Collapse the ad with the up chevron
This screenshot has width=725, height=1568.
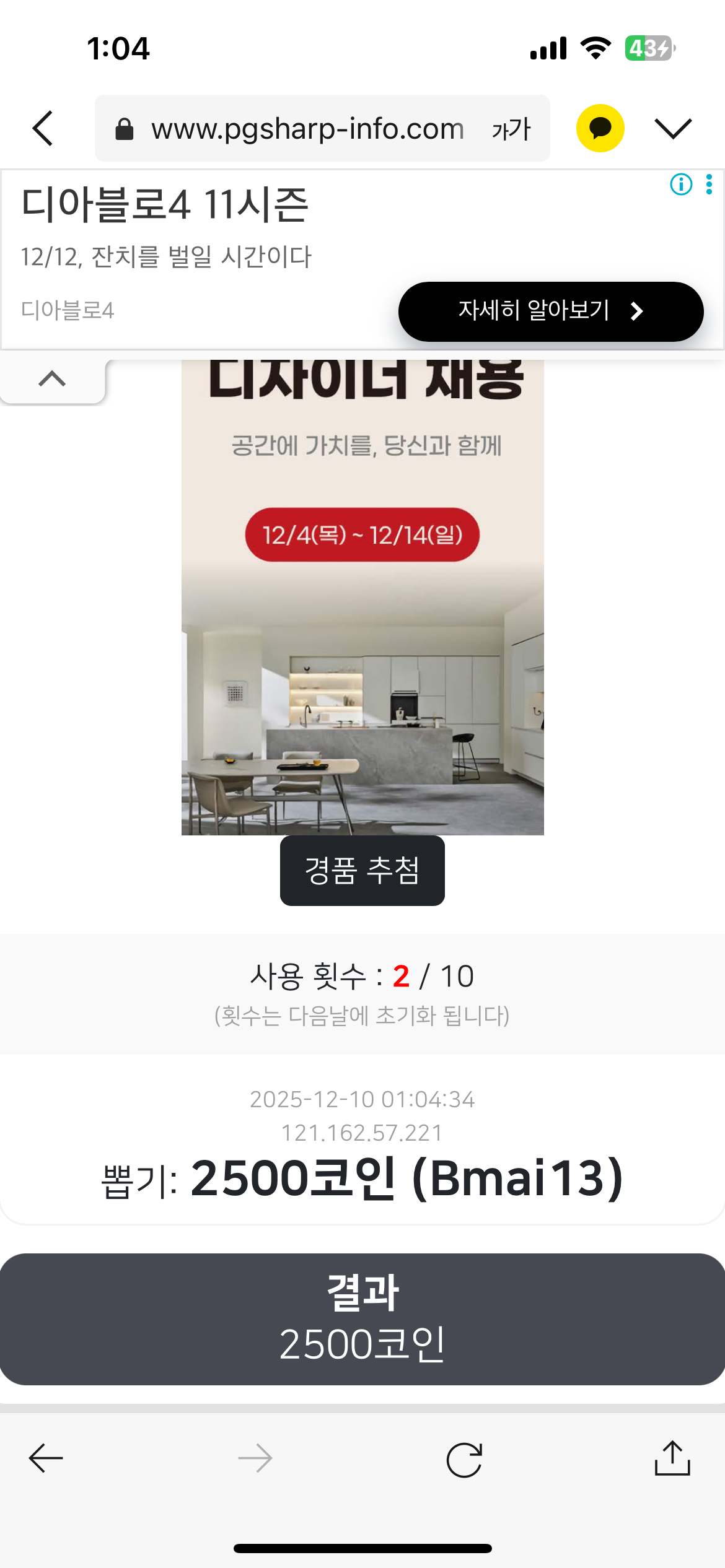point(52,379)
